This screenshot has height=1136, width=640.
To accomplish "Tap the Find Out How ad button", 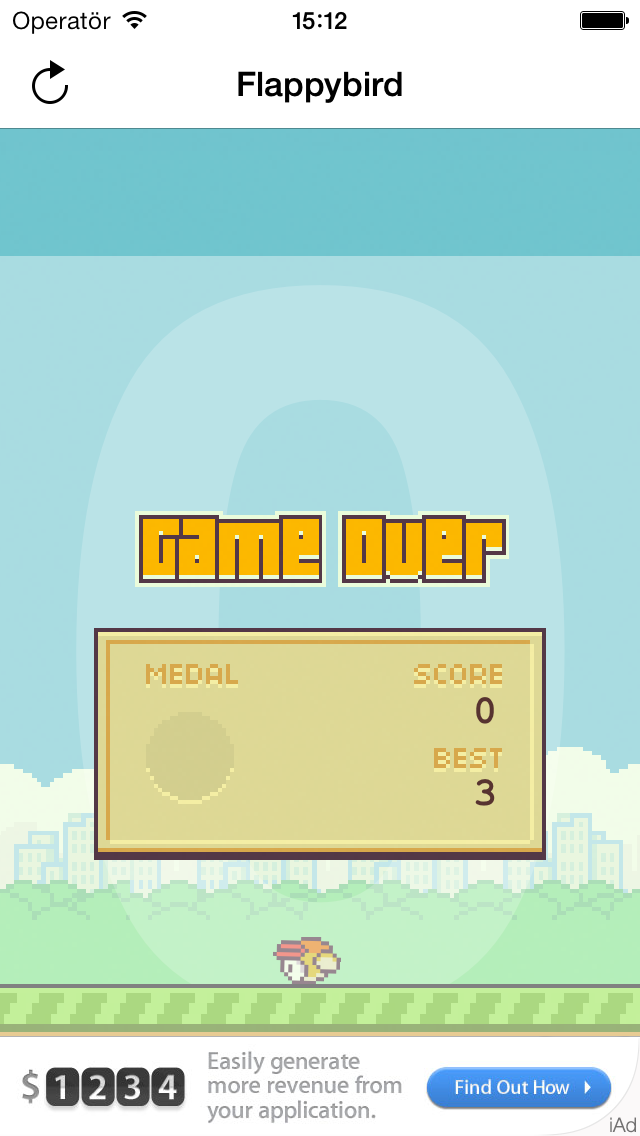I will [519, 1087].
